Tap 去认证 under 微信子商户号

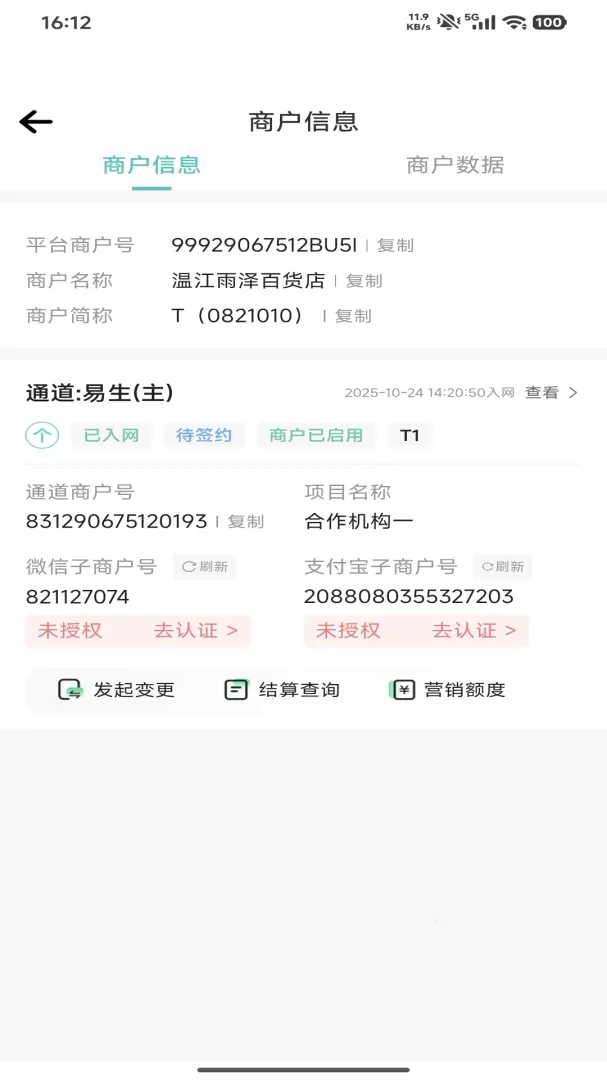coord(196,631)
